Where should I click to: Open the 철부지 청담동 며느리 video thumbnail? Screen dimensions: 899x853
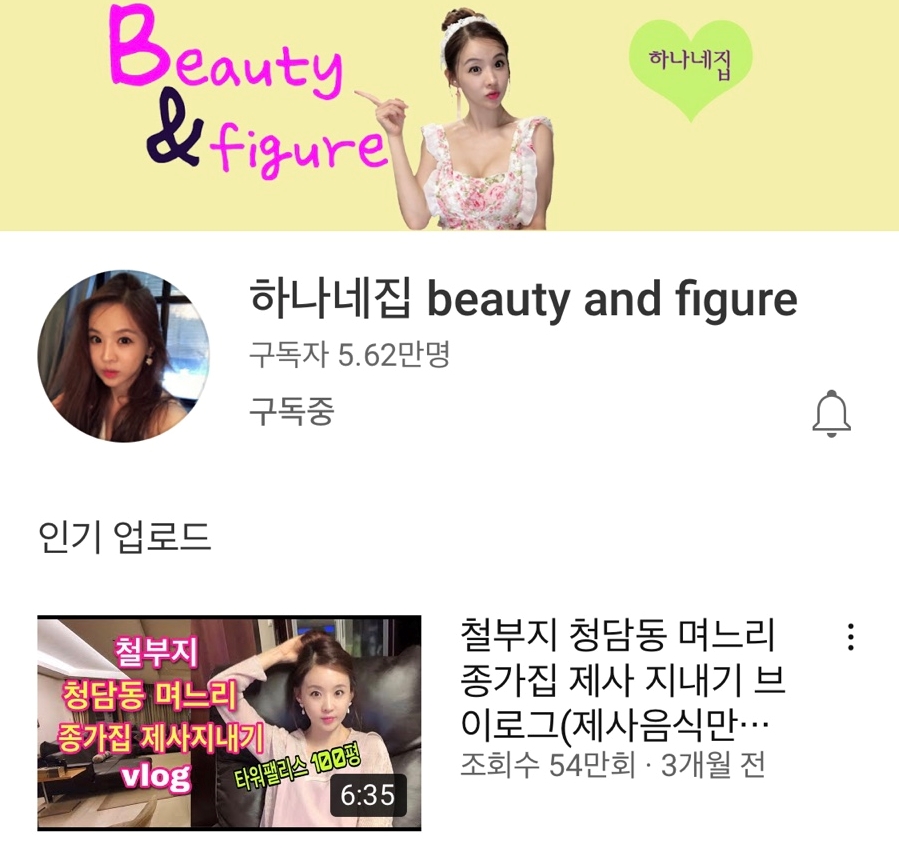[229, 722]
